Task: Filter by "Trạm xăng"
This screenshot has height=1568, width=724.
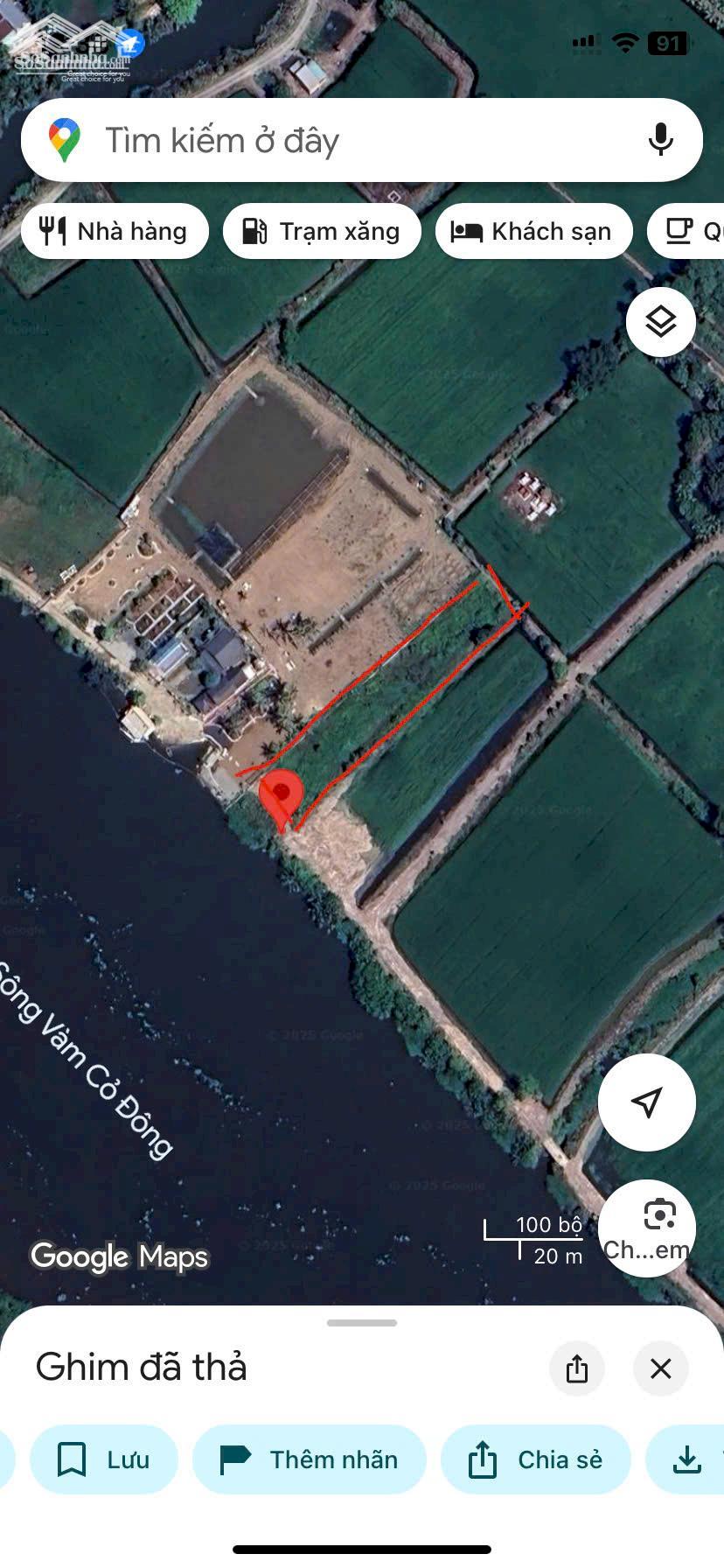Action: (x=322, y=231)
